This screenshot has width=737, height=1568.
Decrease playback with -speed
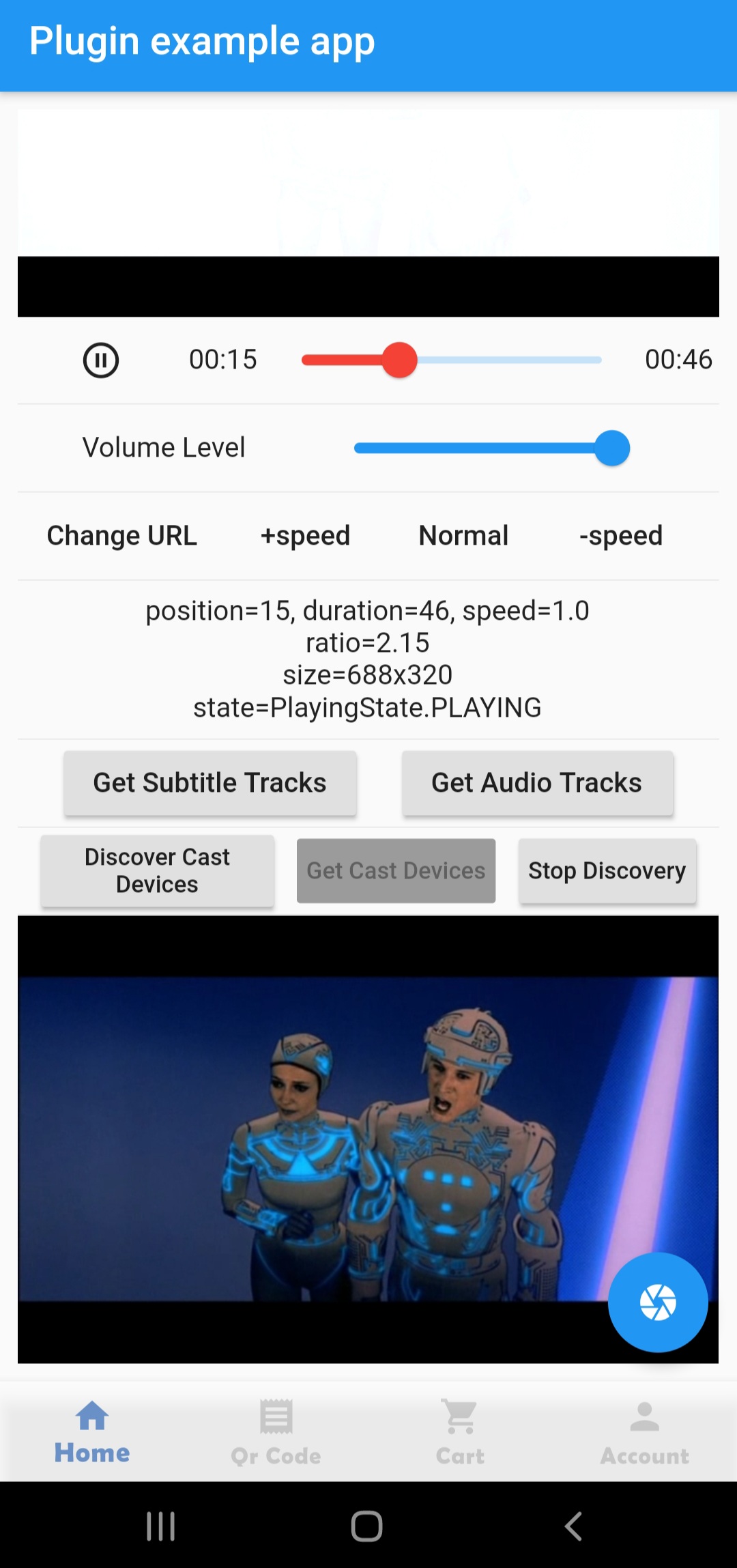coord(620,535)
